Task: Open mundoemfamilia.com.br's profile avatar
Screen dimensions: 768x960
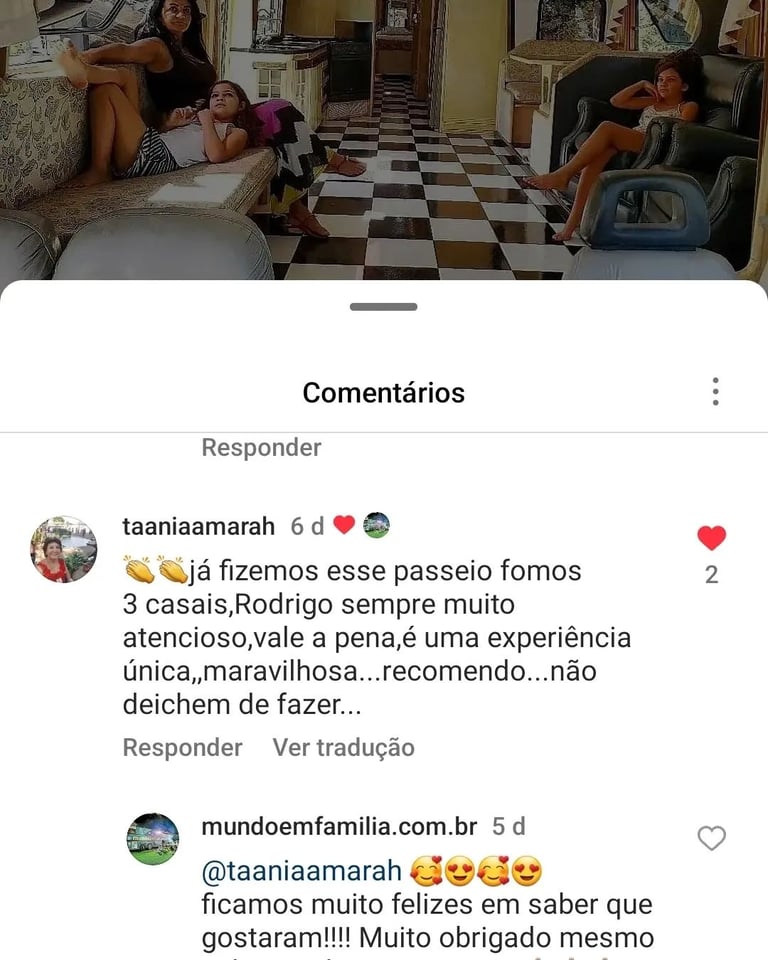Action: tap(153, 839)
